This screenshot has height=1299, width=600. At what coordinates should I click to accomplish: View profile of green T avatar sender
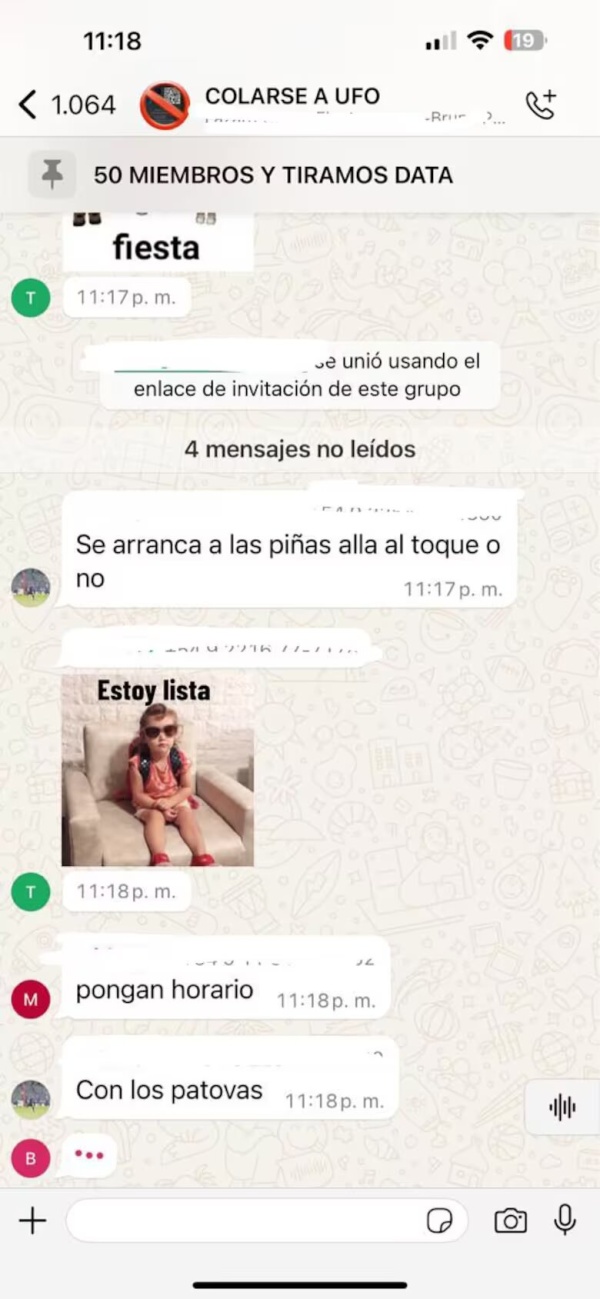click(31, 891)
